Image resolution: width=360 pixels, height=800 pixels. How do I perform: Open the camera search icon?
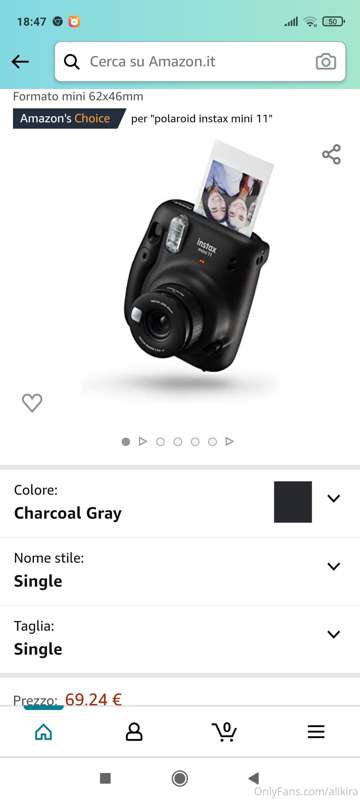tap(326, 62)
